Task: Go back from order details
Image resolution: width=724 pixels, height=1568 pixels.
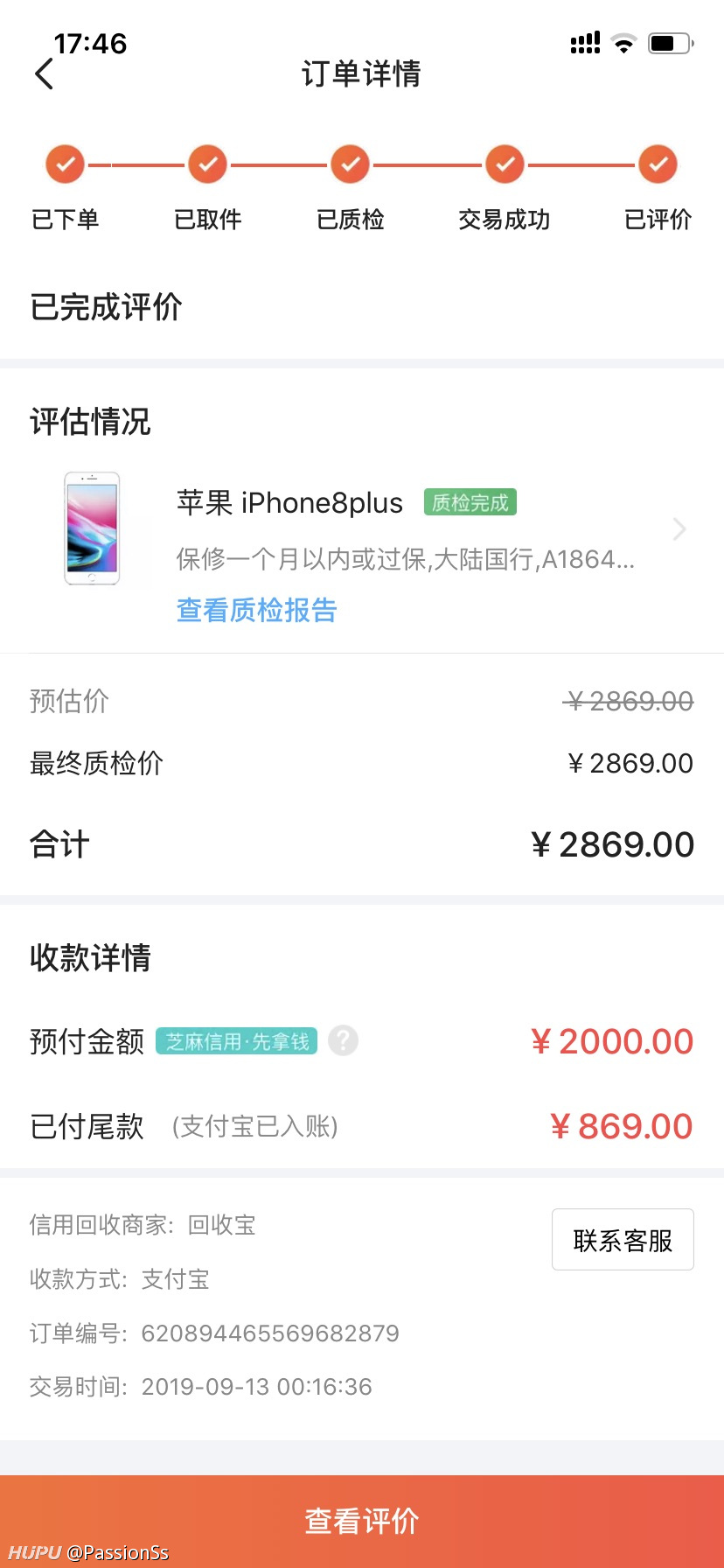Action: tap(44, 74)
